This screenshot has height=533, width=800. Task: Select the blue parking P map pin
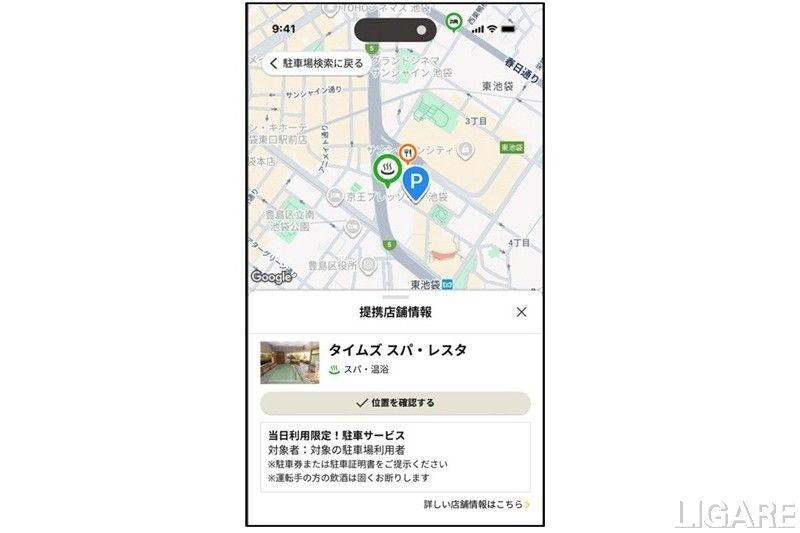pyautogui.click(x=416, y=182)
